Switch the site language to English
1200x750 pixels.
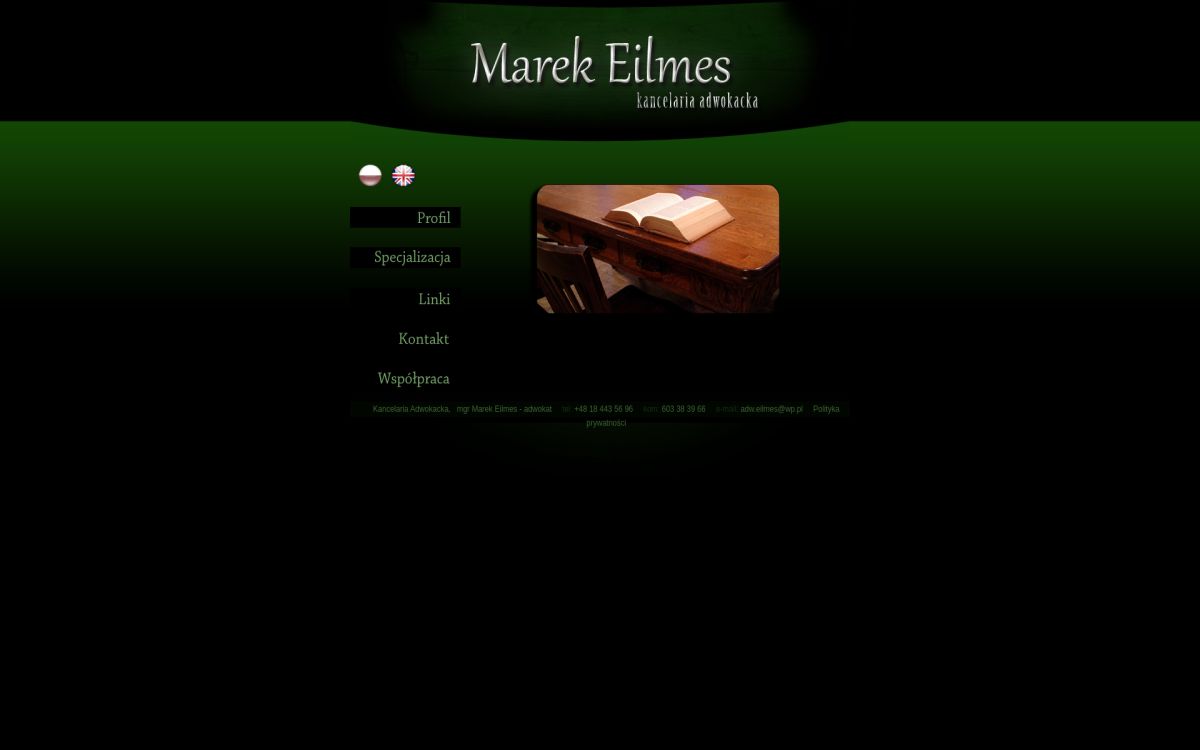[x=403, y=176]
